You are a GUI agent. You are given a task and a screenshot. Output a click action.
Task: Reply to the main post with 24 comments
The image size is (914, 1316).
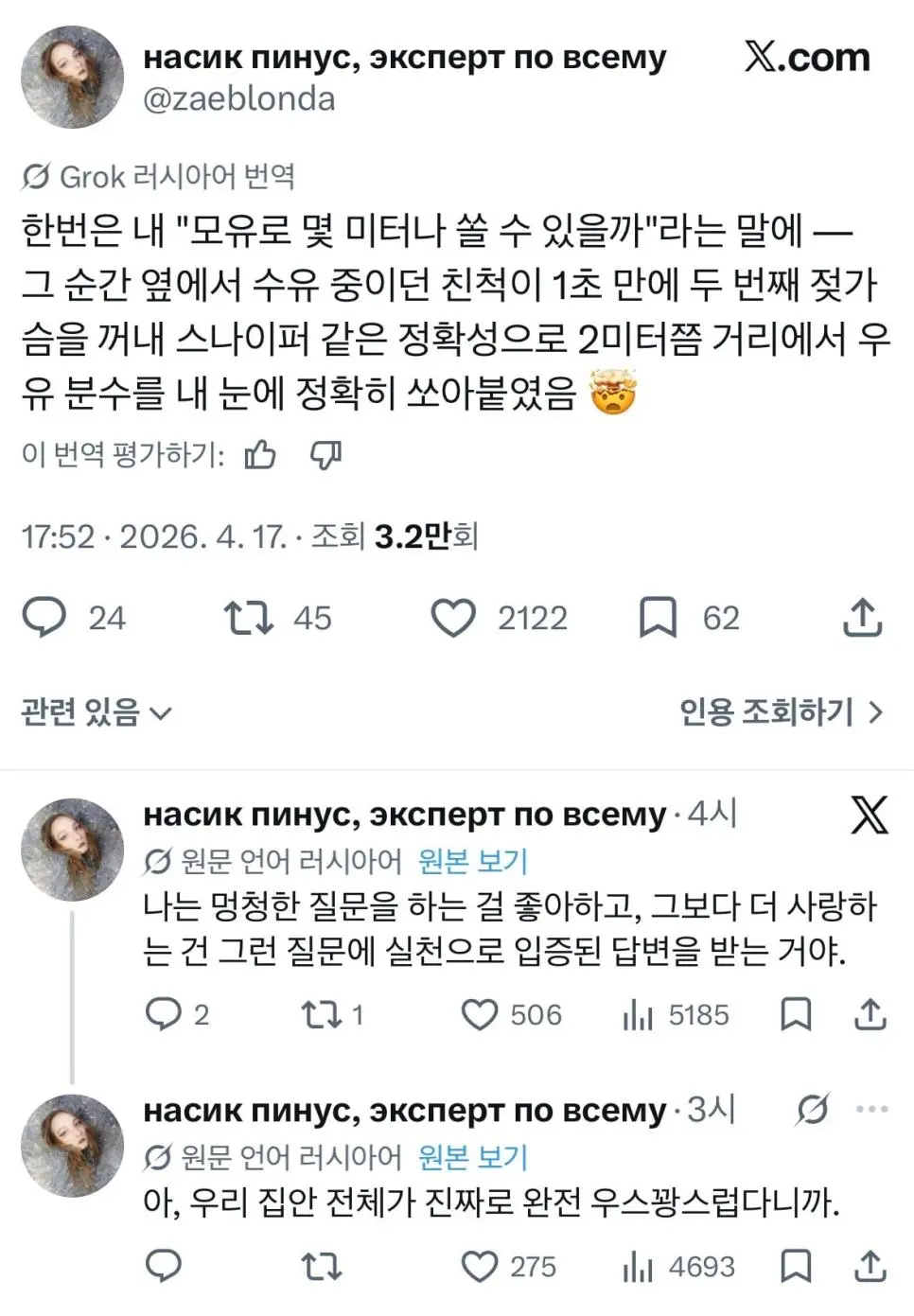click(44, 618)
